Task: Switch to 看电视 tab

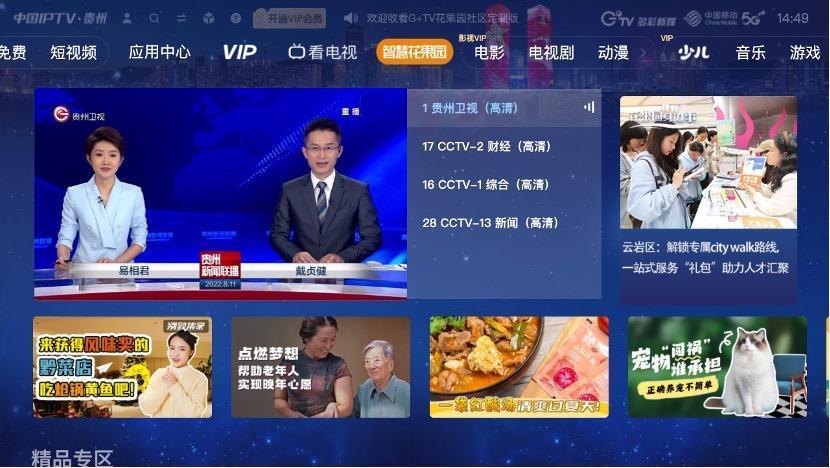Action: click(x=323, y=52)
